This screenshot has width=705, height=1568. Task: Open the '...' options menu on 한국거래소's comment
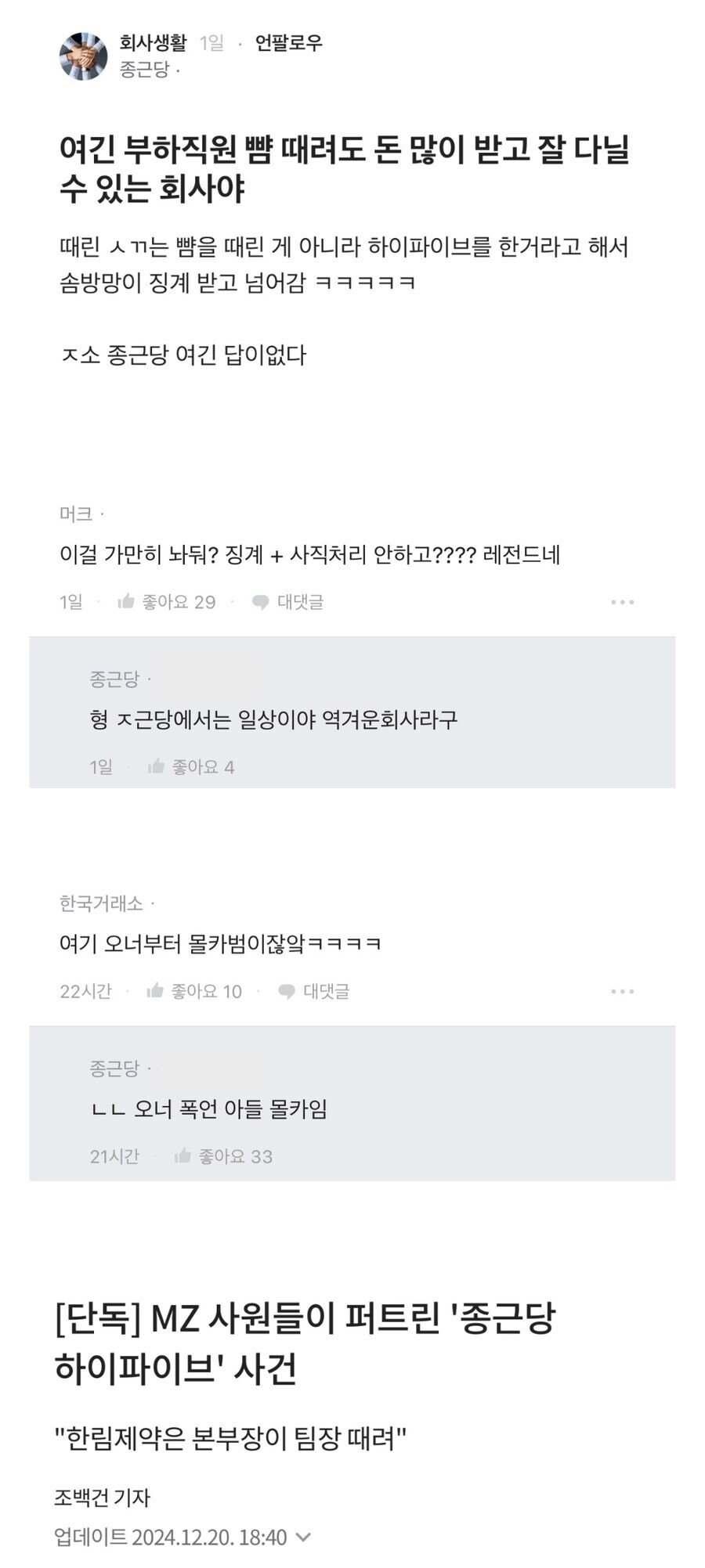point(624,991)
